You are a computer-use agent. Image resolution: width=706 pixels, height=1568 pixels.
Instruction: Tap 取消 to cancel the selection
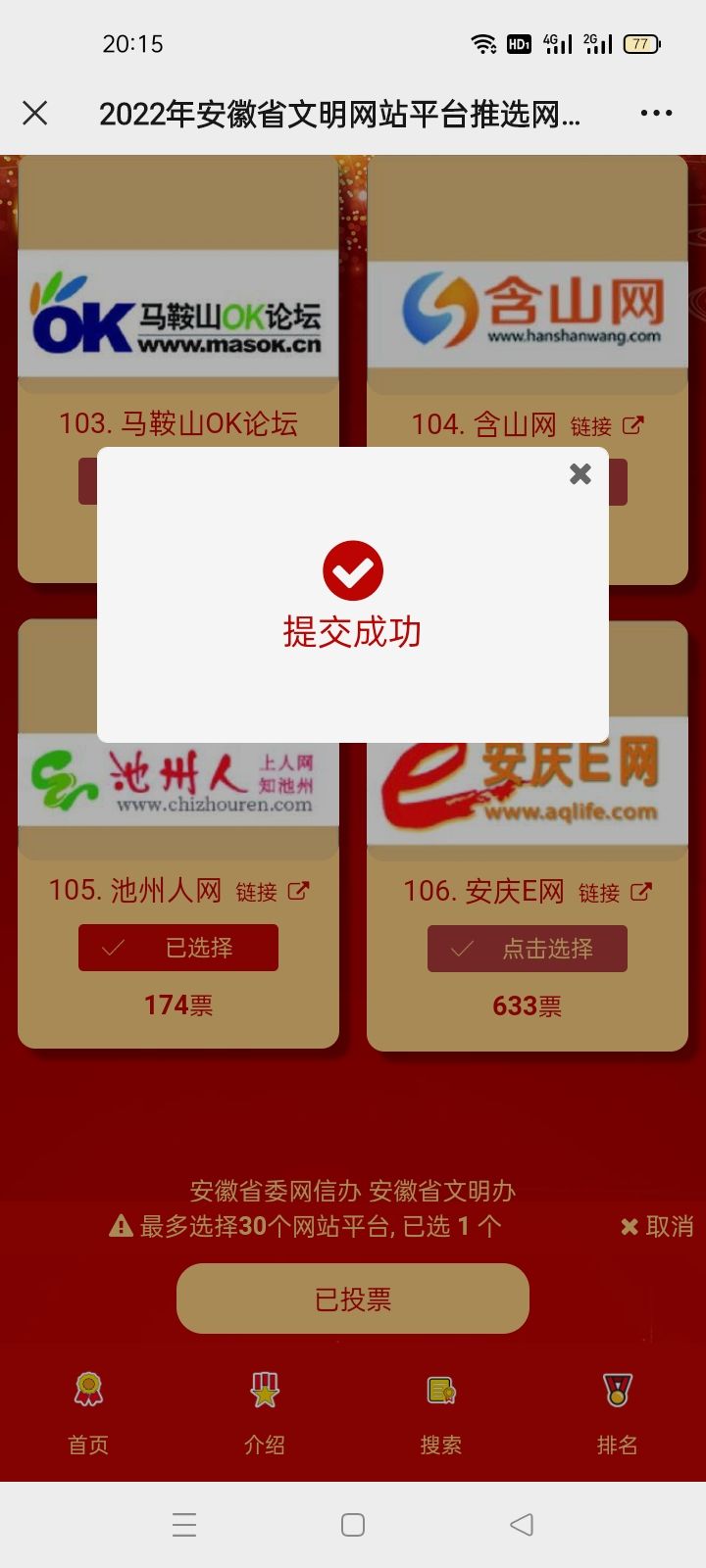click(657, 1227)
